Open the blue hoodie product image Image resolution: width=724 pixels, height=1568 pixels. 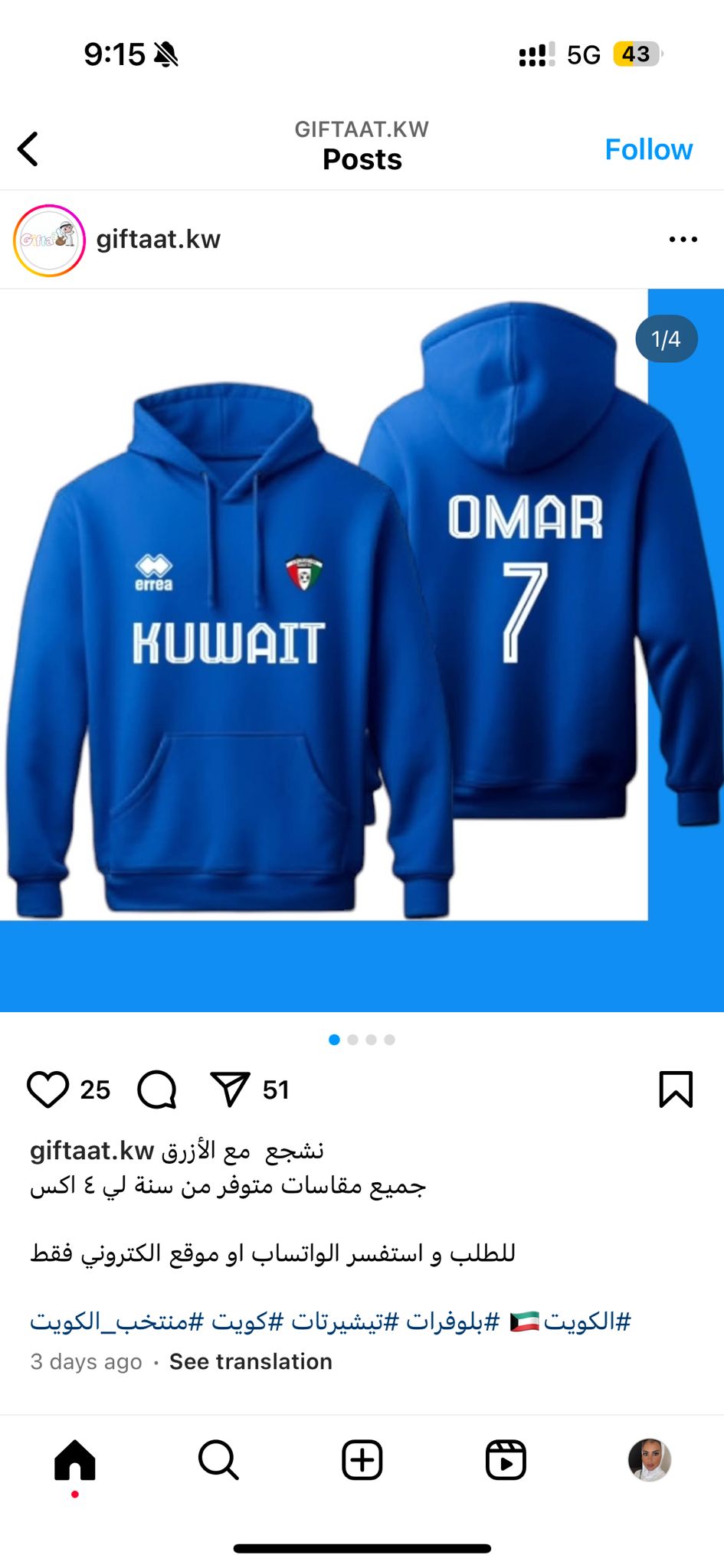tap(362, 650)
